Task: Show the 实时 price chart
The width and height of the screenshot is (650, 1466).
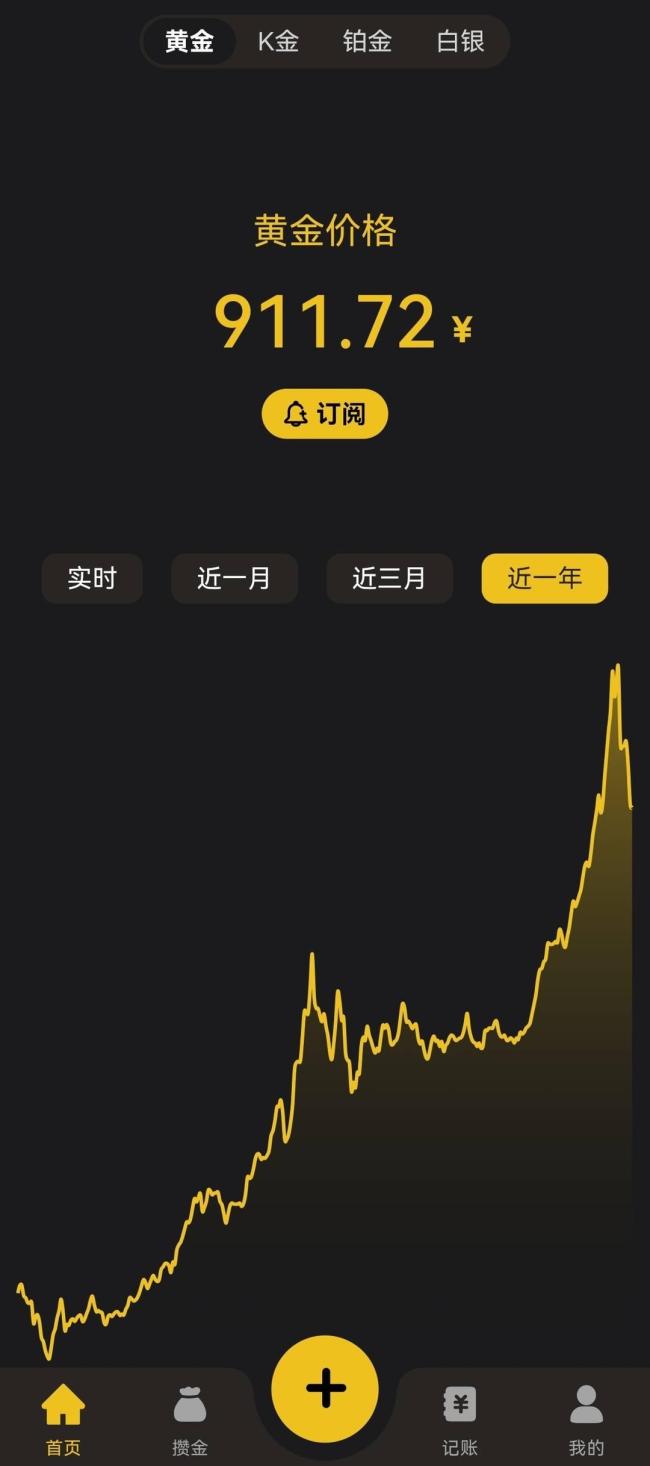Action: tap(92, 578)
